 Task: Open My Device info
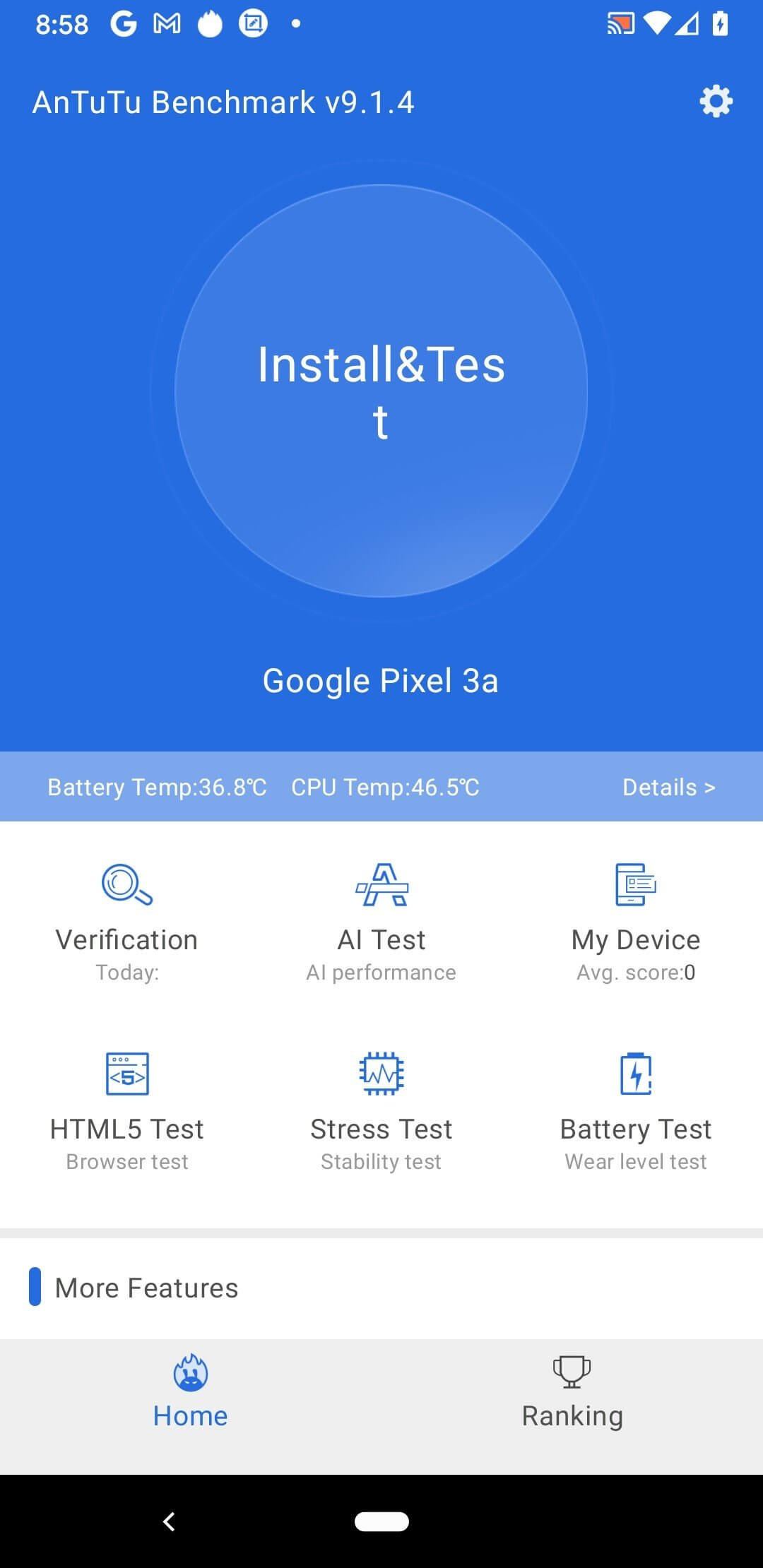tap(636, 918)
